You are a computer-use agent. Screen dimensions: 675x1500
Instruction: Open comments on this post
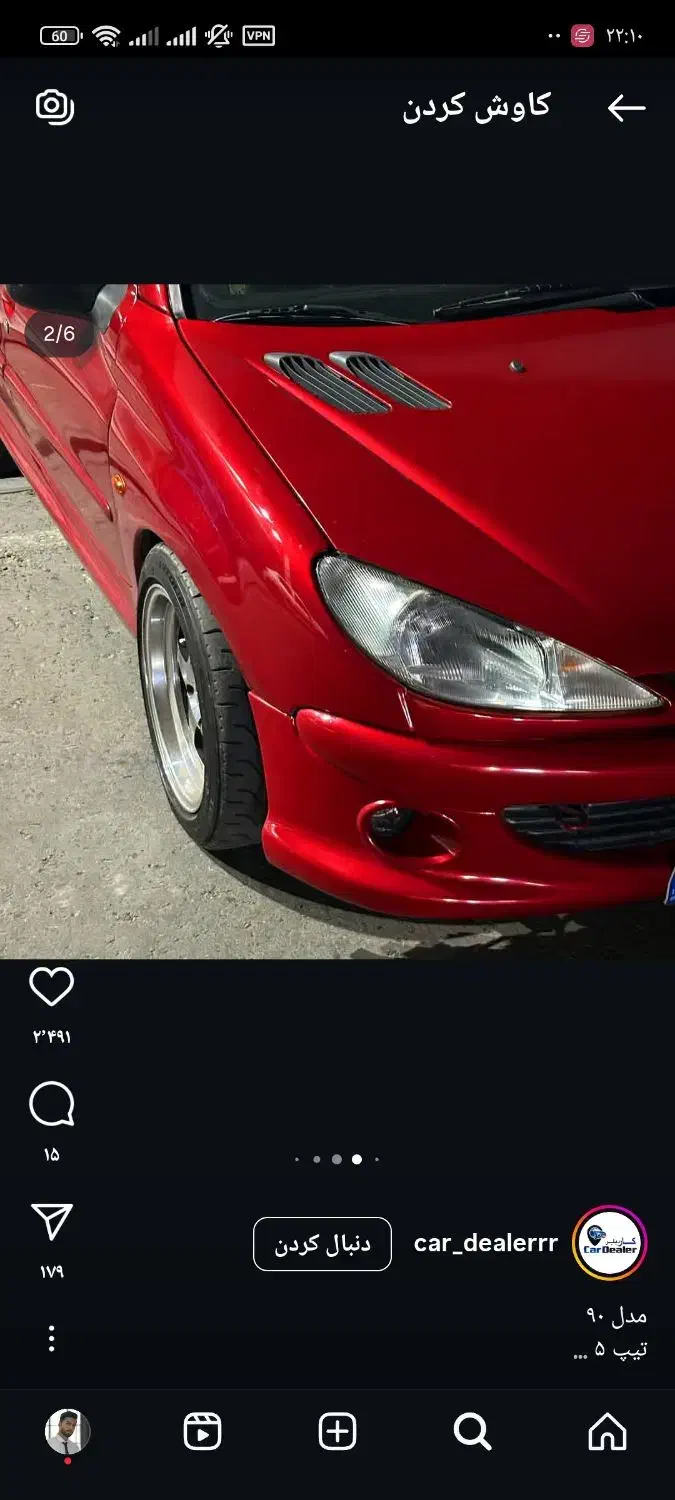(x=51, y=1105)
